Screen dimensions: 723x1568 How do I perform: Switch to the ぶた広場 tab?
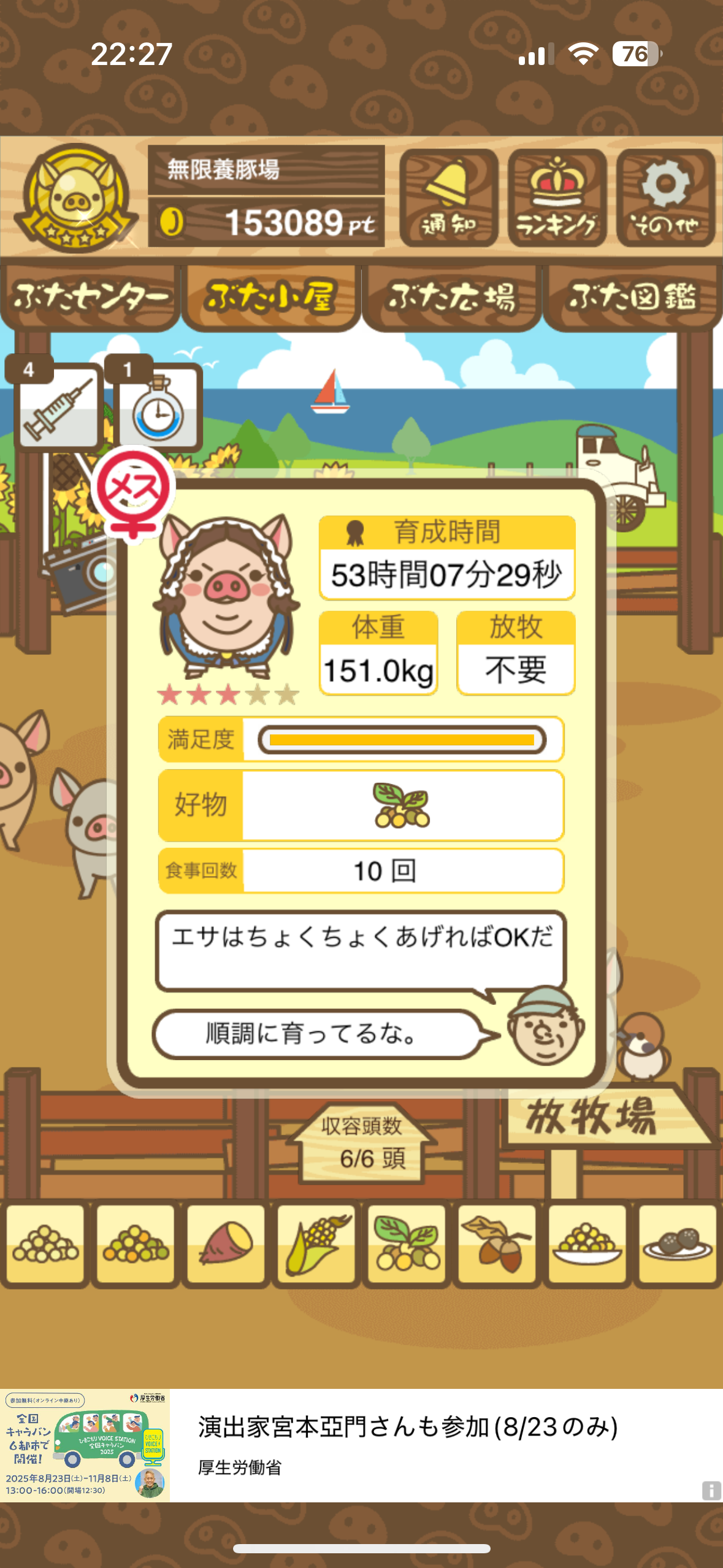pyautogui.click(x=451, y=298)
